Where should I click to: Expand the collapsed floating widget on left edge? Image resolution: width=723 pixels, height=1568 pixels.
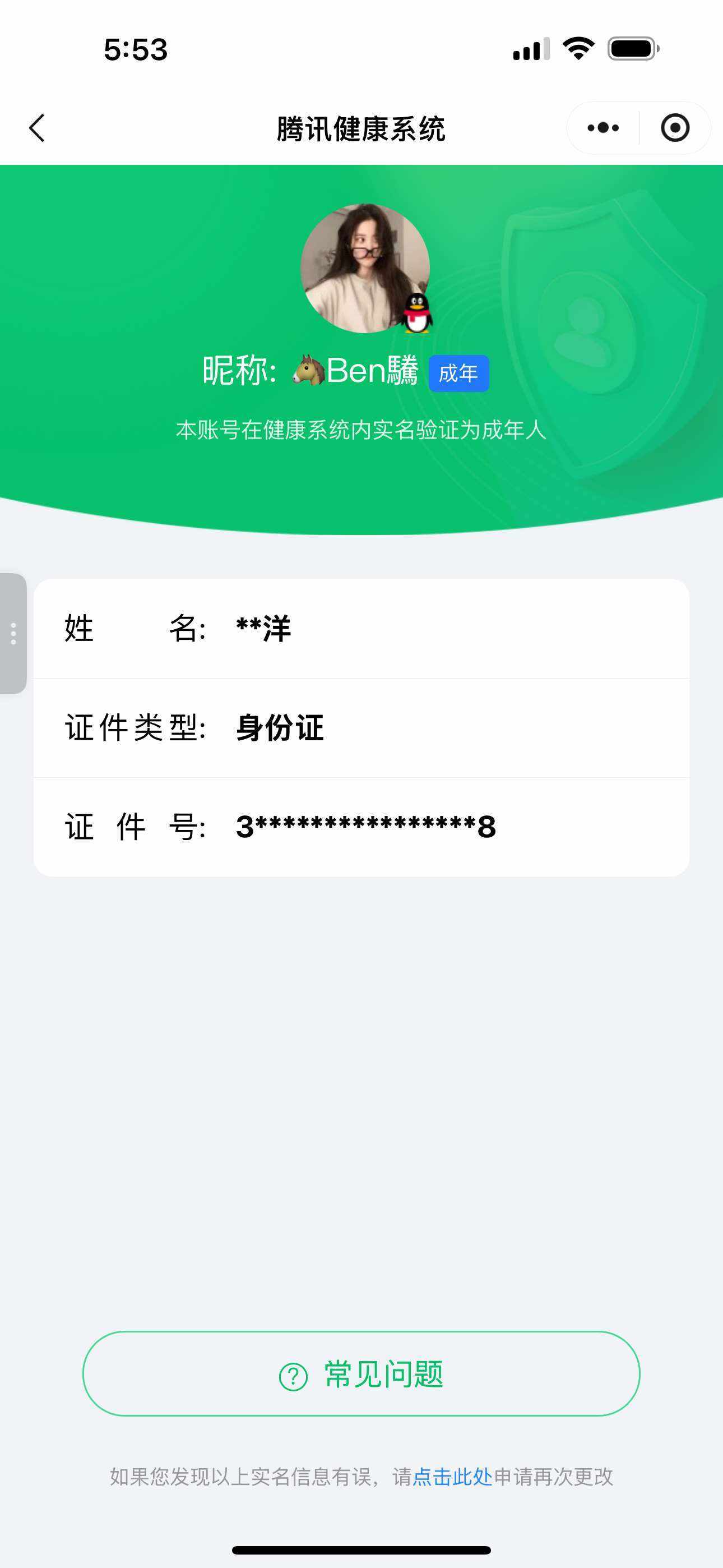pyautogui.click(x=12, y=633)
